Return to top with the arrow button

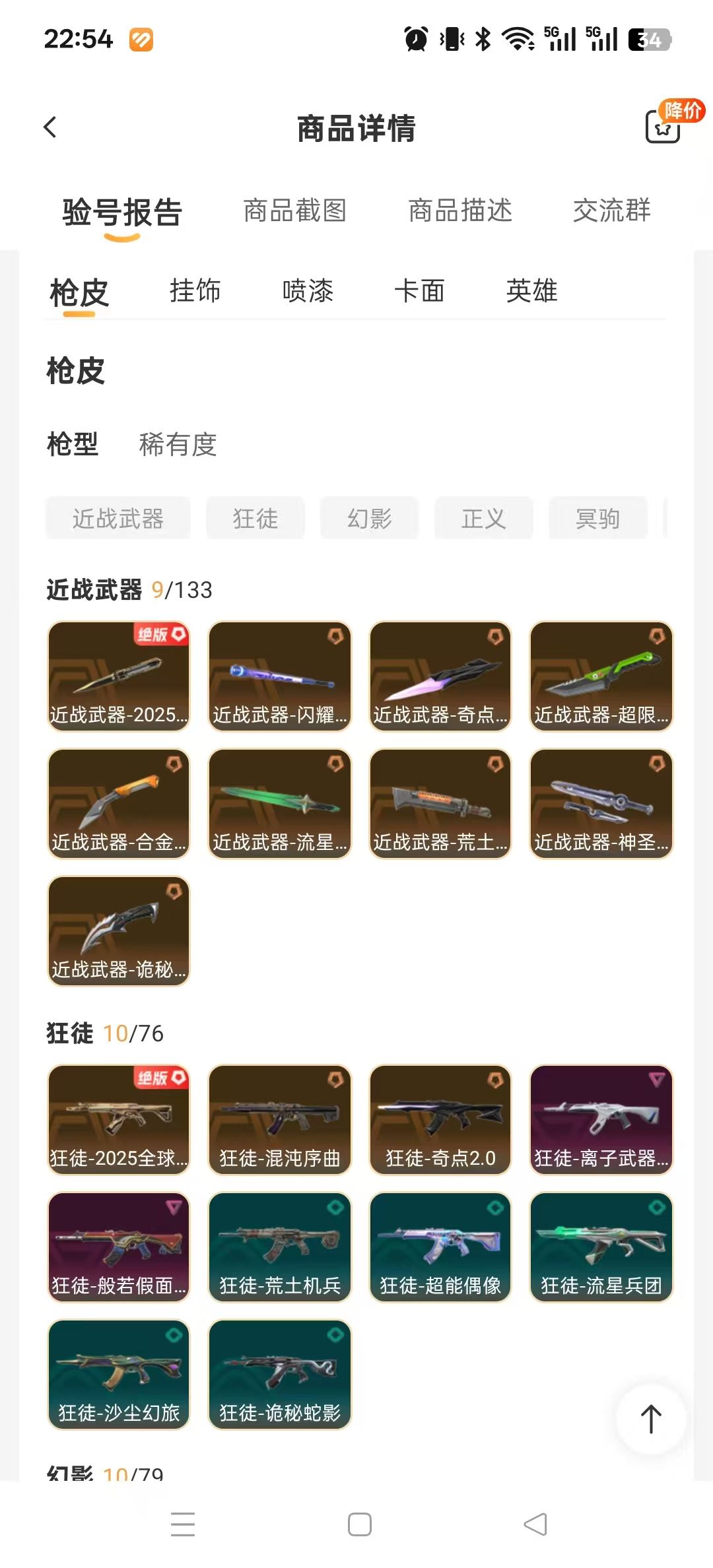tap(651, 1418)
